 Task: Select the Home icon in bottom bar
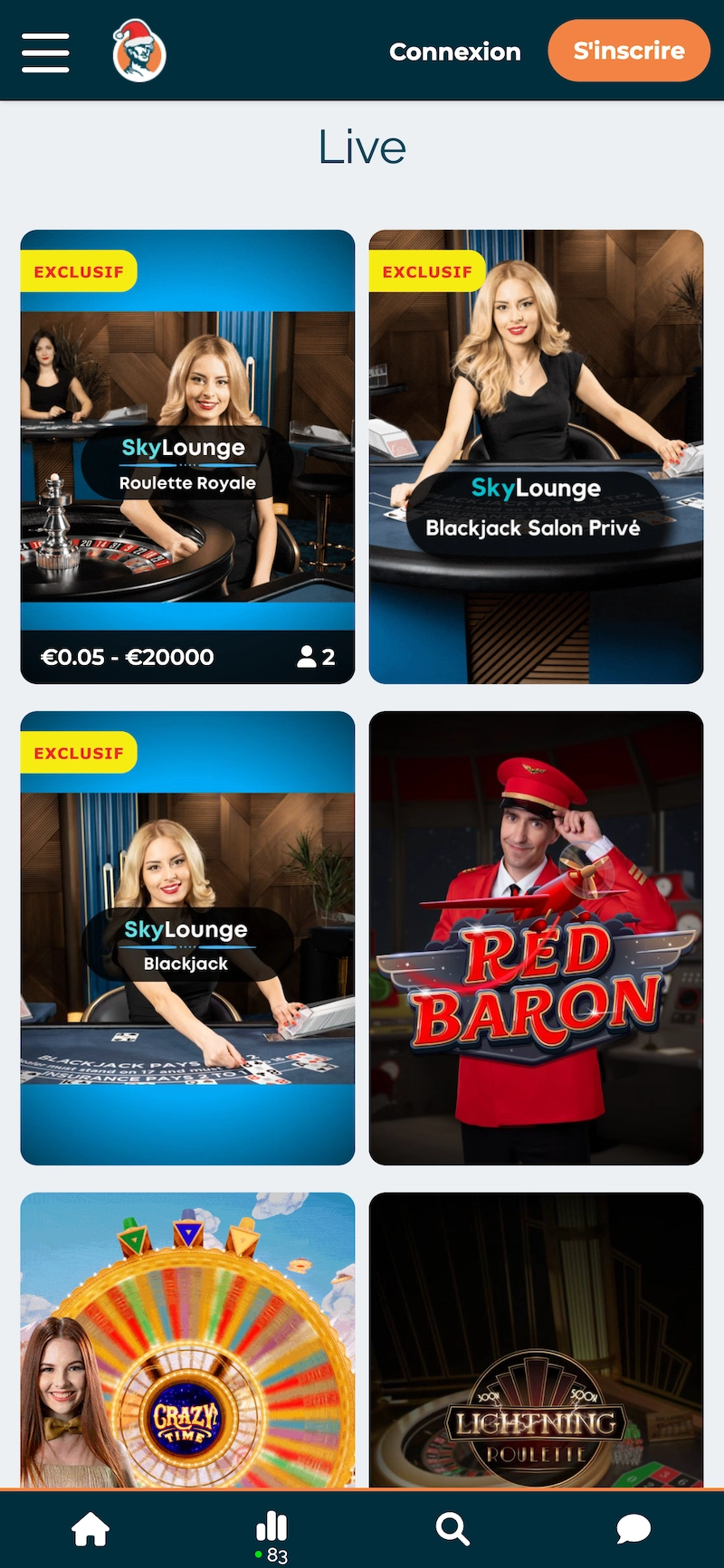pos(90,1529)
